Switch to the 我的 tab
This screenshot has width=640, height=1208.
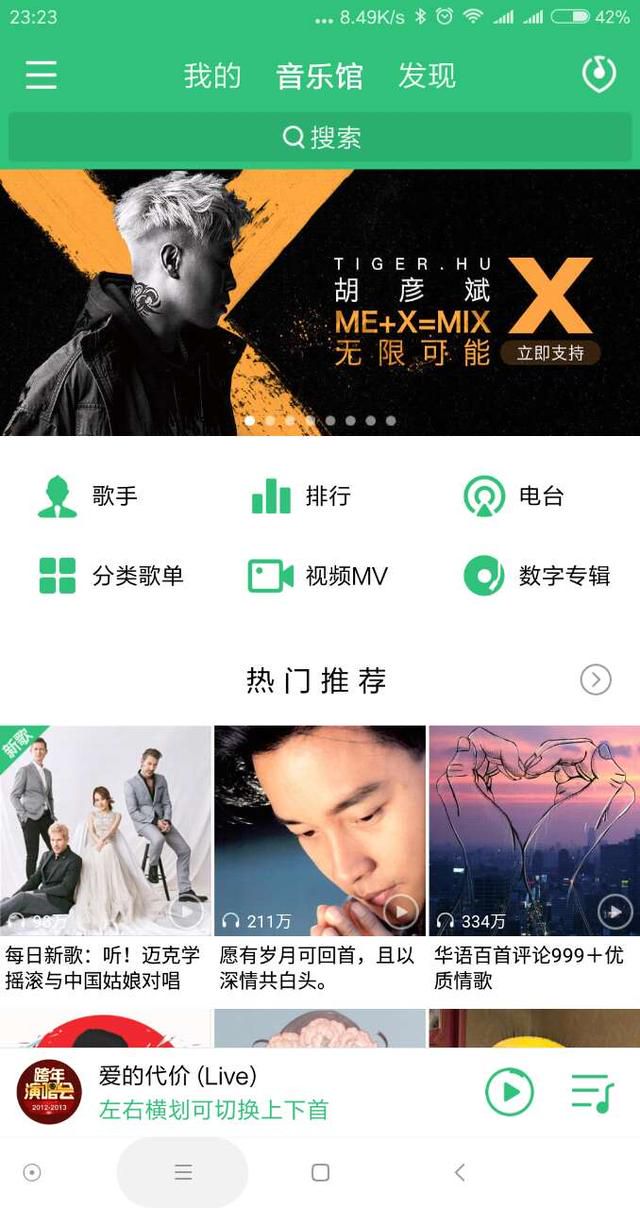tap(212, 76)
